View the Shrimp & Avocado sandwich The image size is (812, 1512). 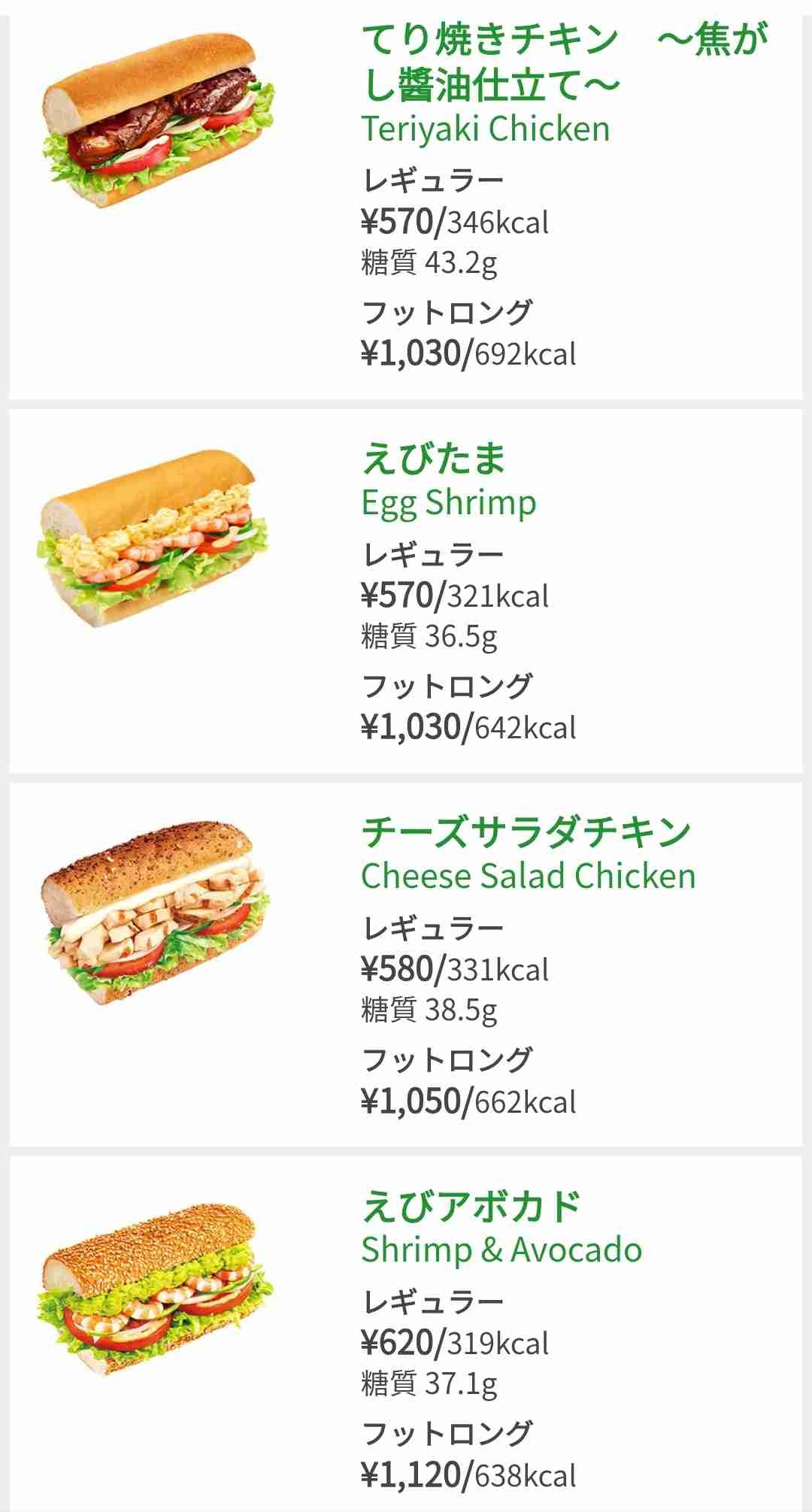click(x=405, y=1335)
